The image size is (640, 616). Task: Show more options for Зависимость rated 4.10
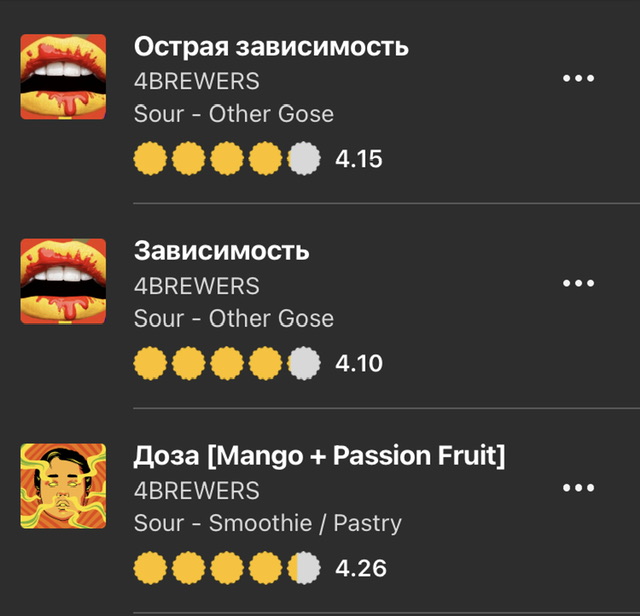[578, 283]
